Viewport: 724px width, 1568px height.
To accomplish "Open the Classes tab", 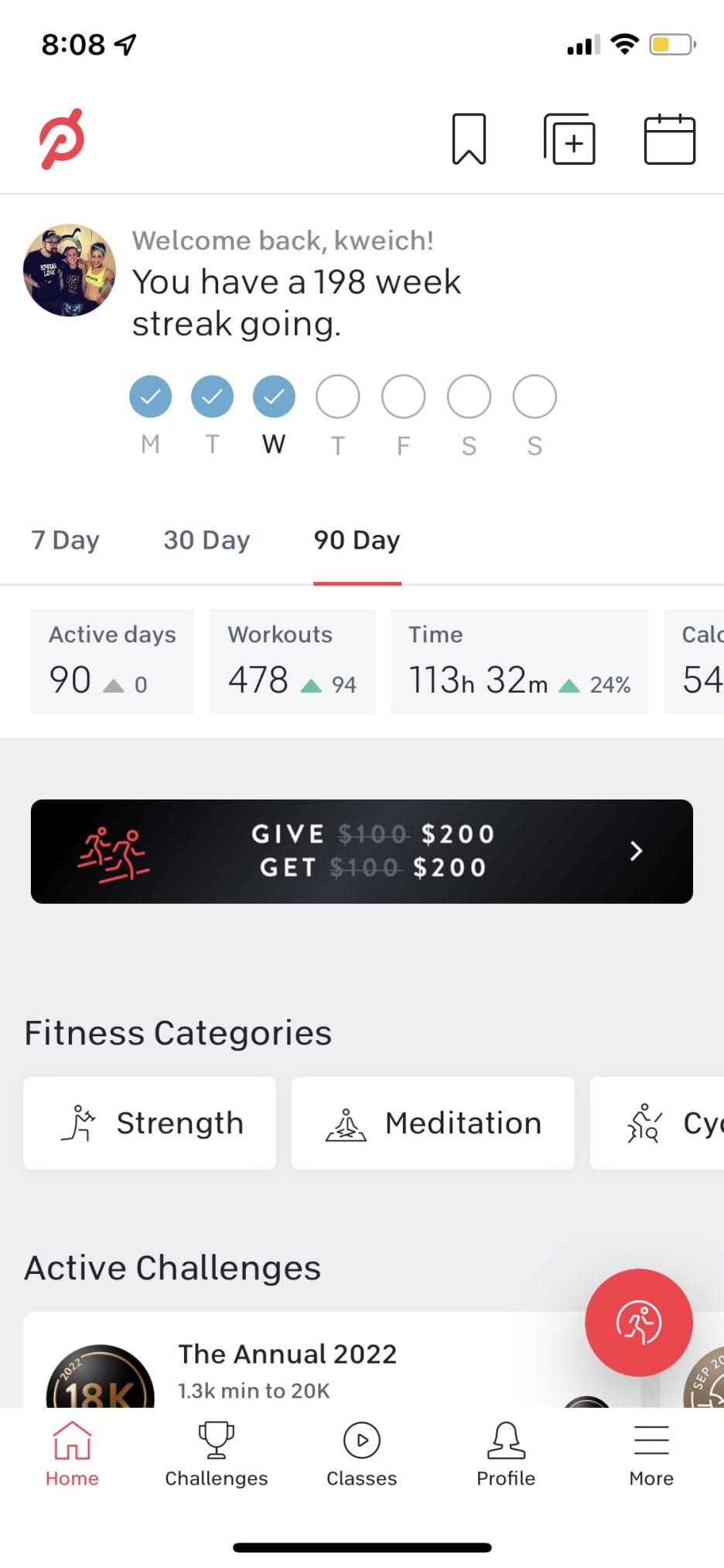I will (x=361, y=1454).
